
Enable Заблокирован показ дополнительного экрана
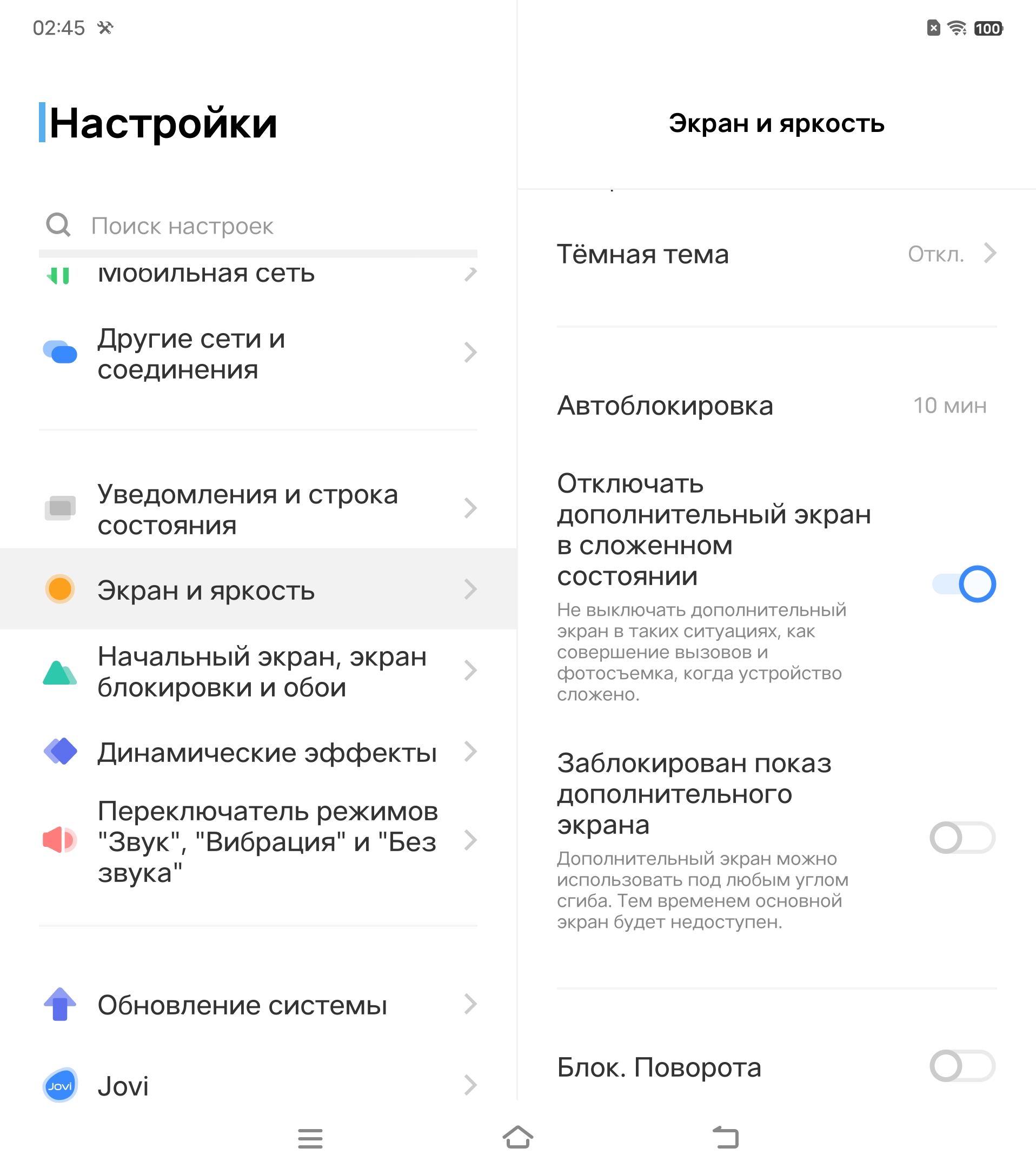962,838
